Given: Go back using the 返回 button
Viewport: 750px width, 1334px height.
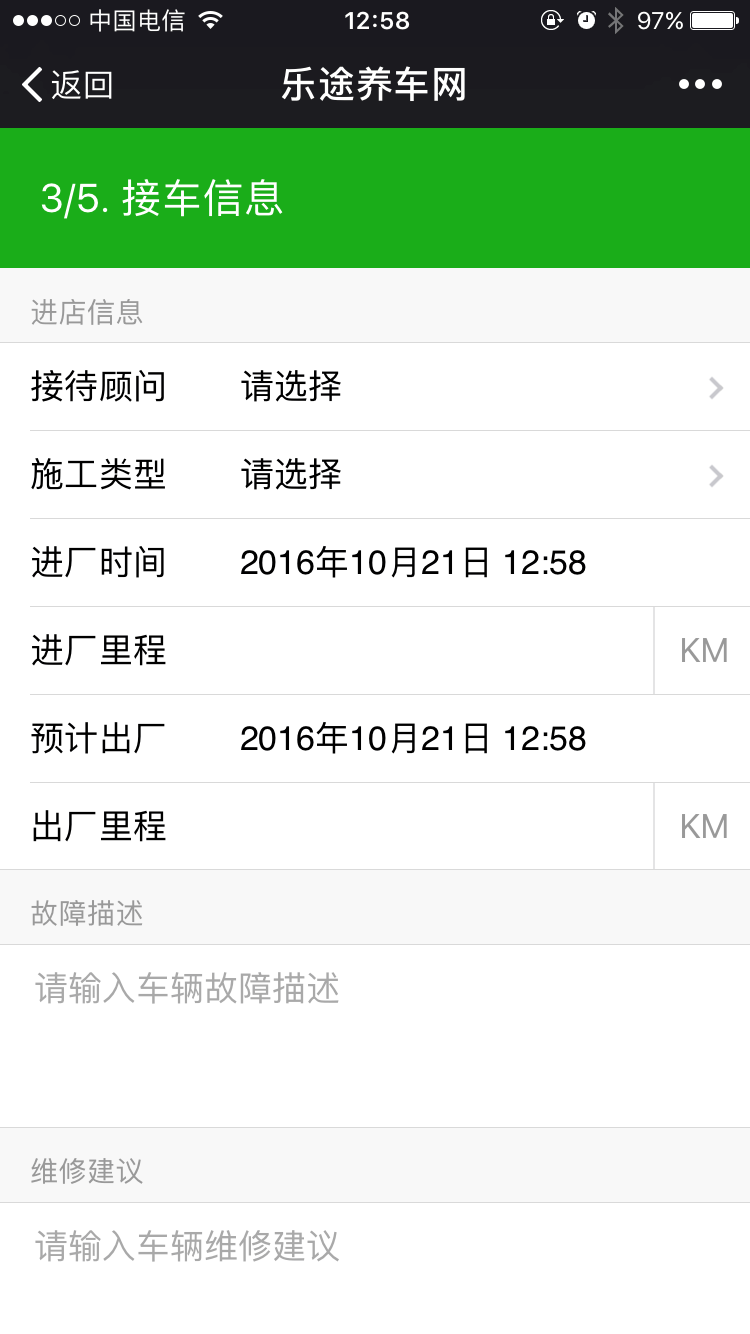Looking at the screenshot, I should (x=67, y=85).
